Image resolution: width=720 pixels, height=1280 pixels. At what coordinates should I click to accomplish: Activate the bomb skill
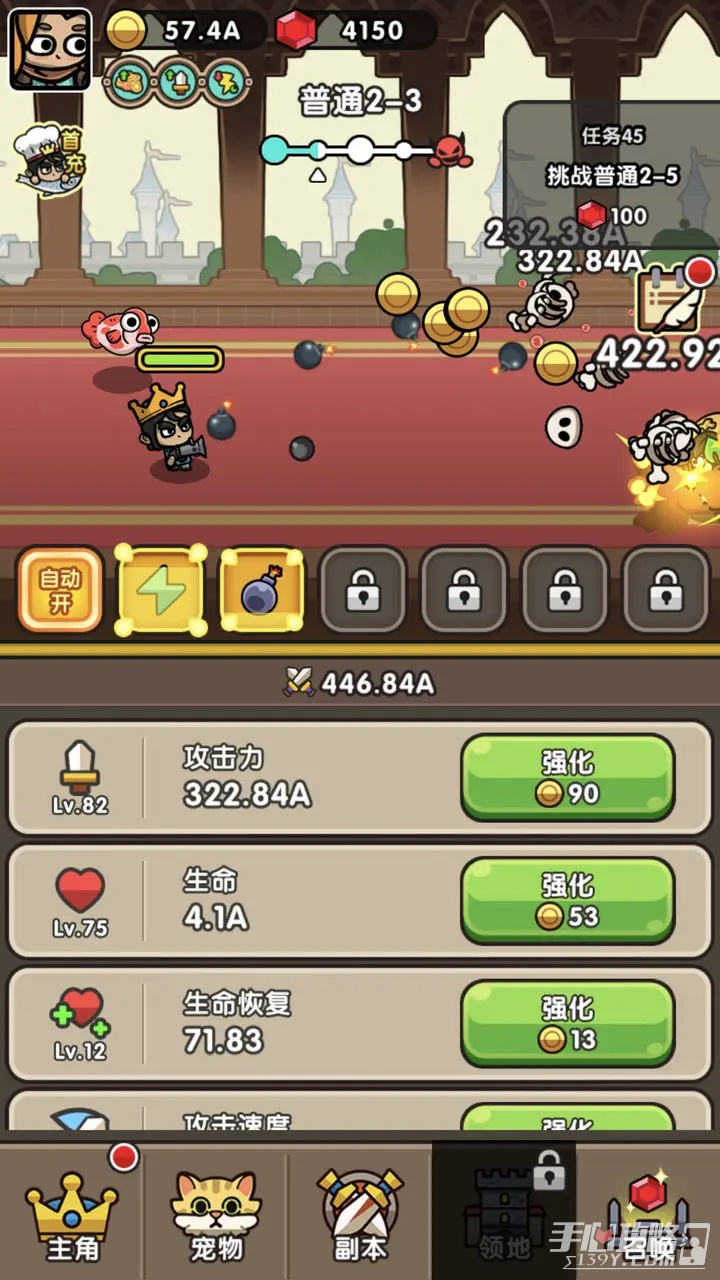(262, 591)
